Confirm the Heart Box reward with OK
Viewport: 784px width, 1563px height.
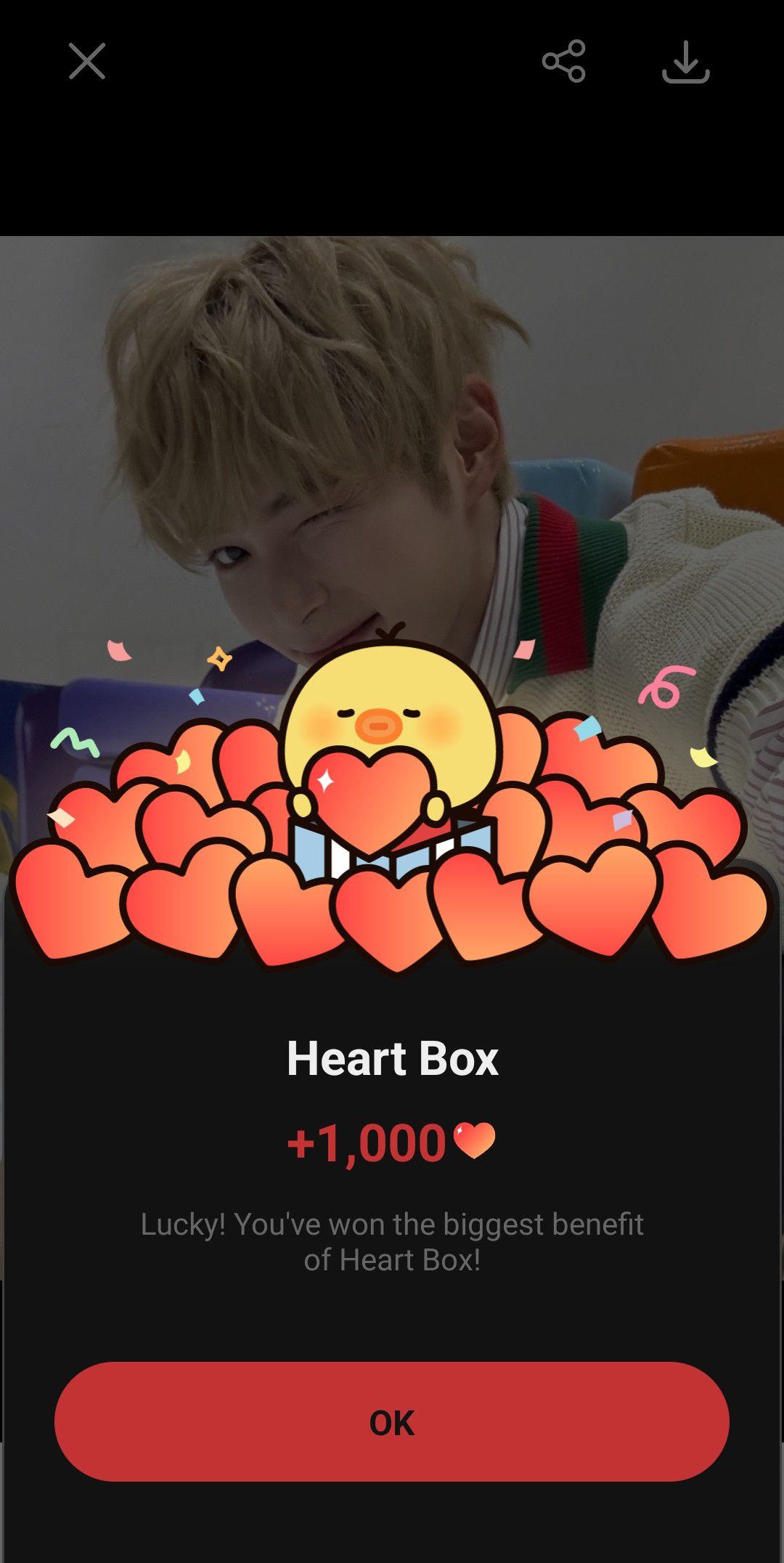(x=392, y=1422)
